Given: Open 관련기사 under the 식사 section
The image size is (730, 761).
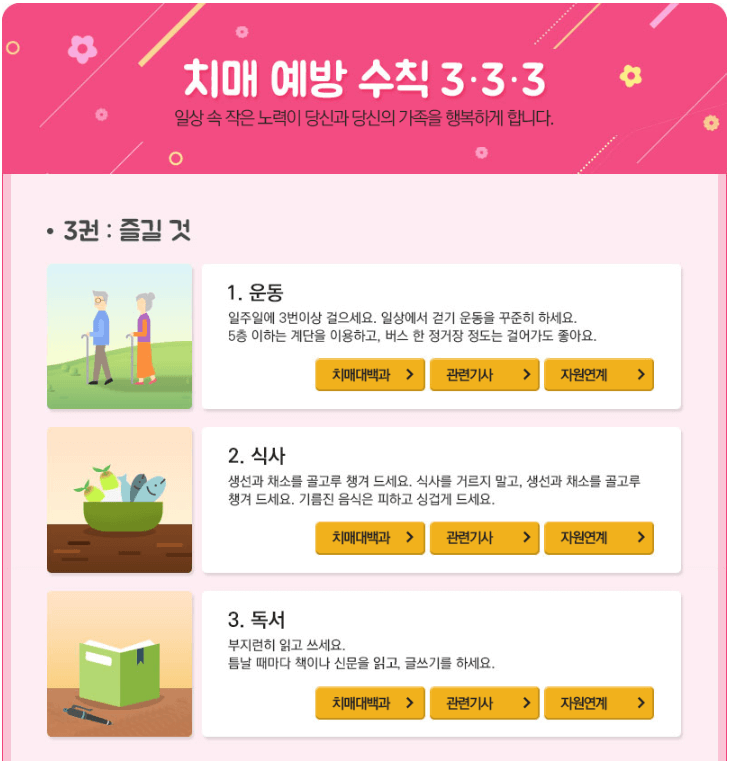Looking at the screenshot, I should click(x=484, y=538).
